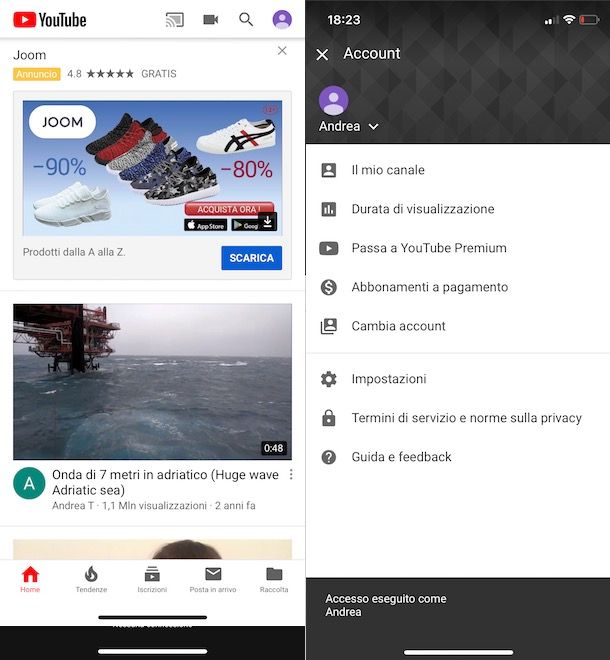
Task: Choose Cambia account
Action: (x=398, y=326)
